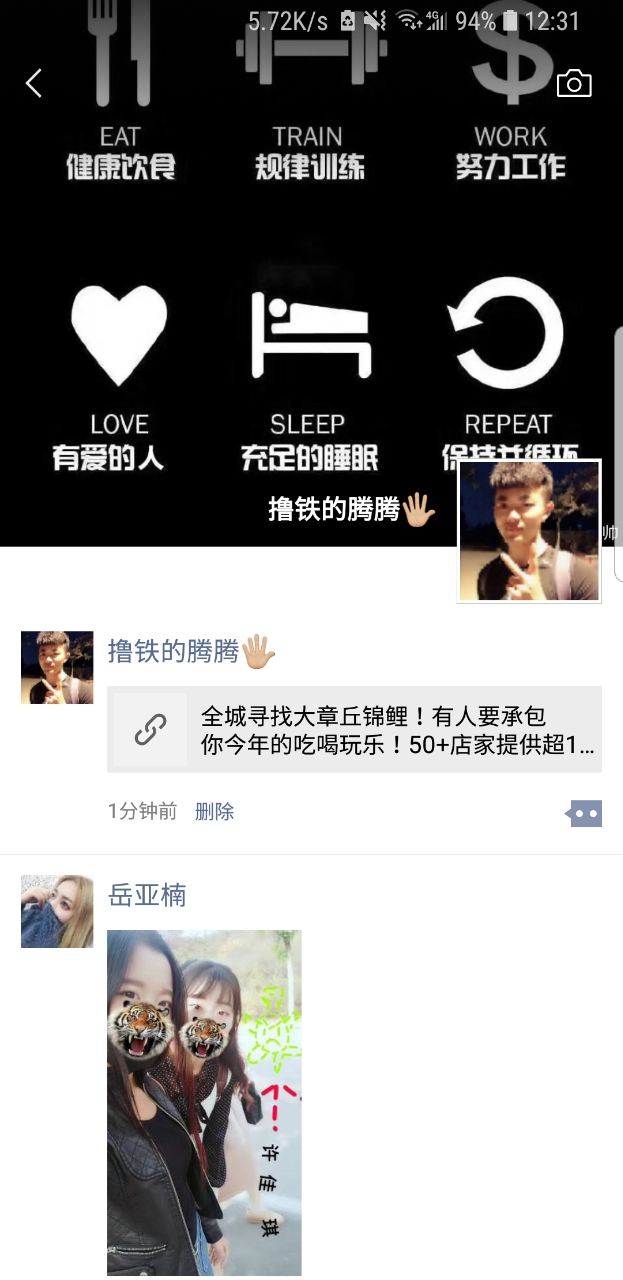Open 岳亚楠's avatar

click(x=57, y=911)
